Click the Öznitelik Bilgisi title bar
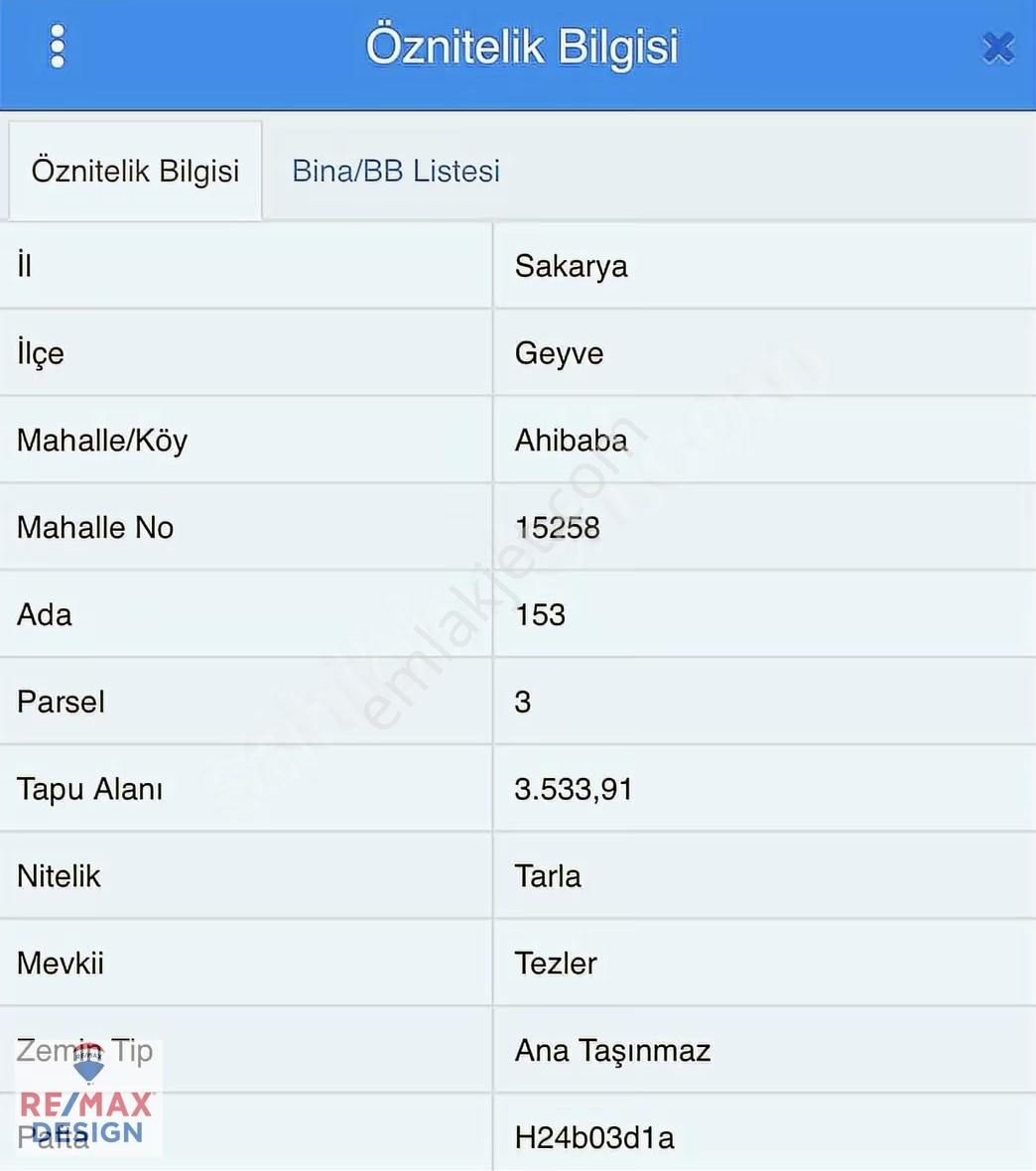This screenshot has width=1036, height=1171. point(523,46)
